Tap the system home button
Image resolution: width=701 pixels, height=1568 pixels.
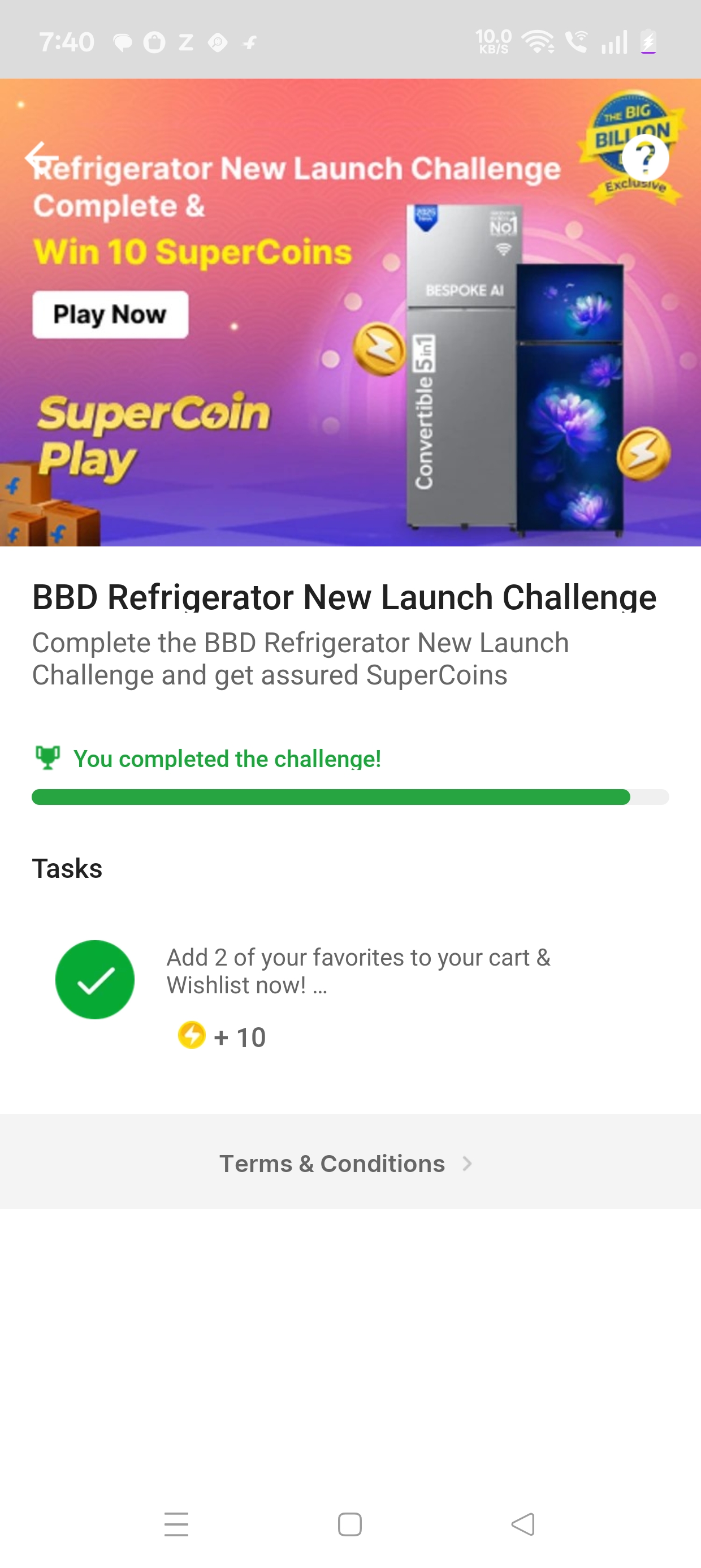pyautogui.click(x=350, y=1524)
